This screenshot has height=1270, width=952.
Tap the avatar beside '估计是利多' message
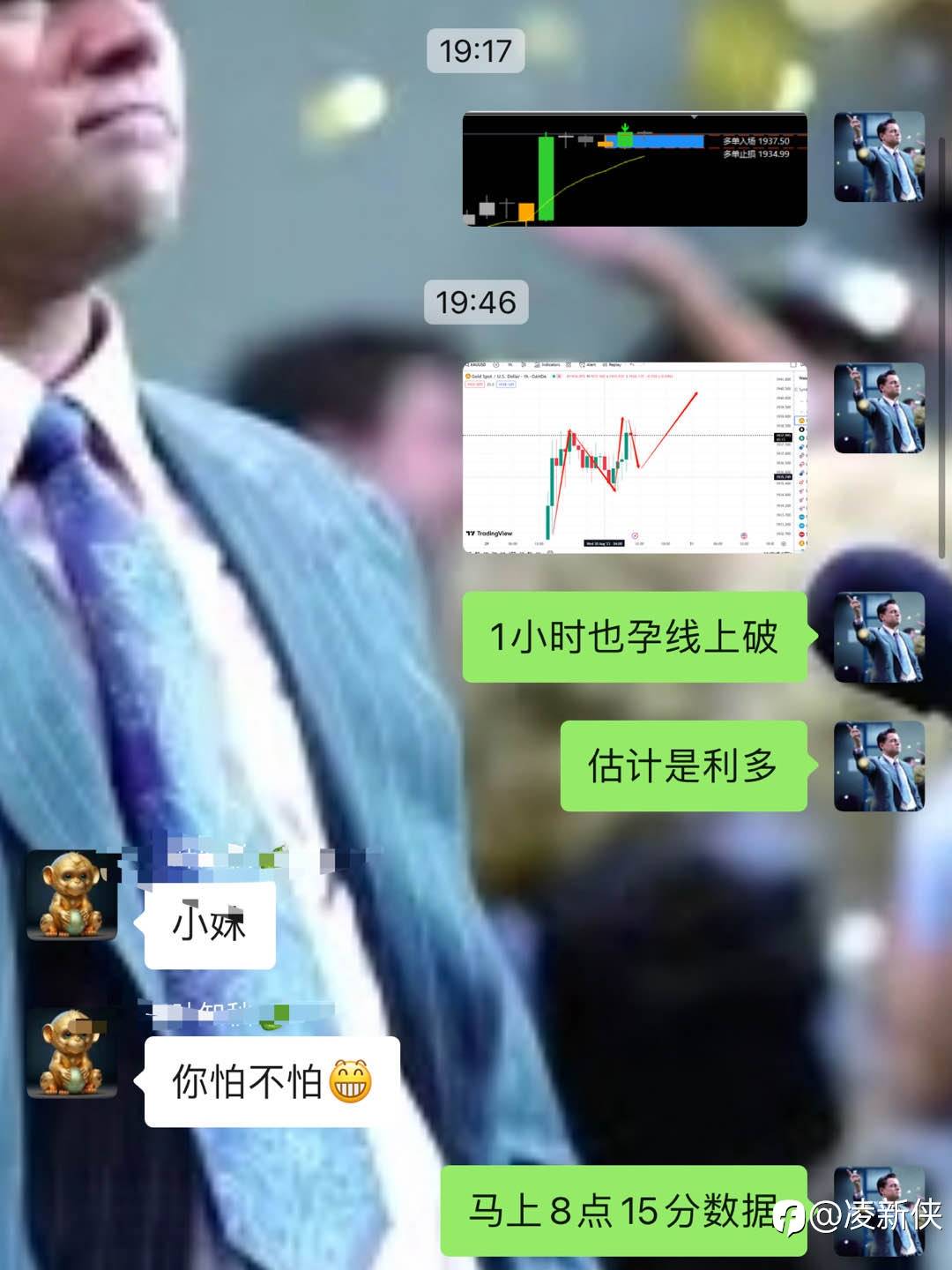tap(879, 766)
